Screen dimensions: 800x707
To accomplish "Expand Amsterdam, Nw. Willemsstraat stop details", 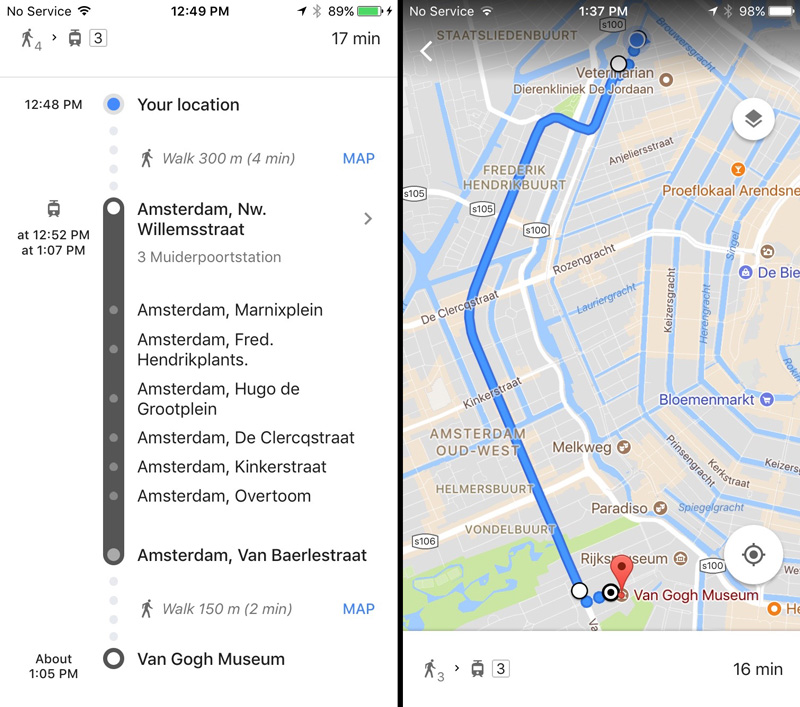I will click(x=368, y=219).
